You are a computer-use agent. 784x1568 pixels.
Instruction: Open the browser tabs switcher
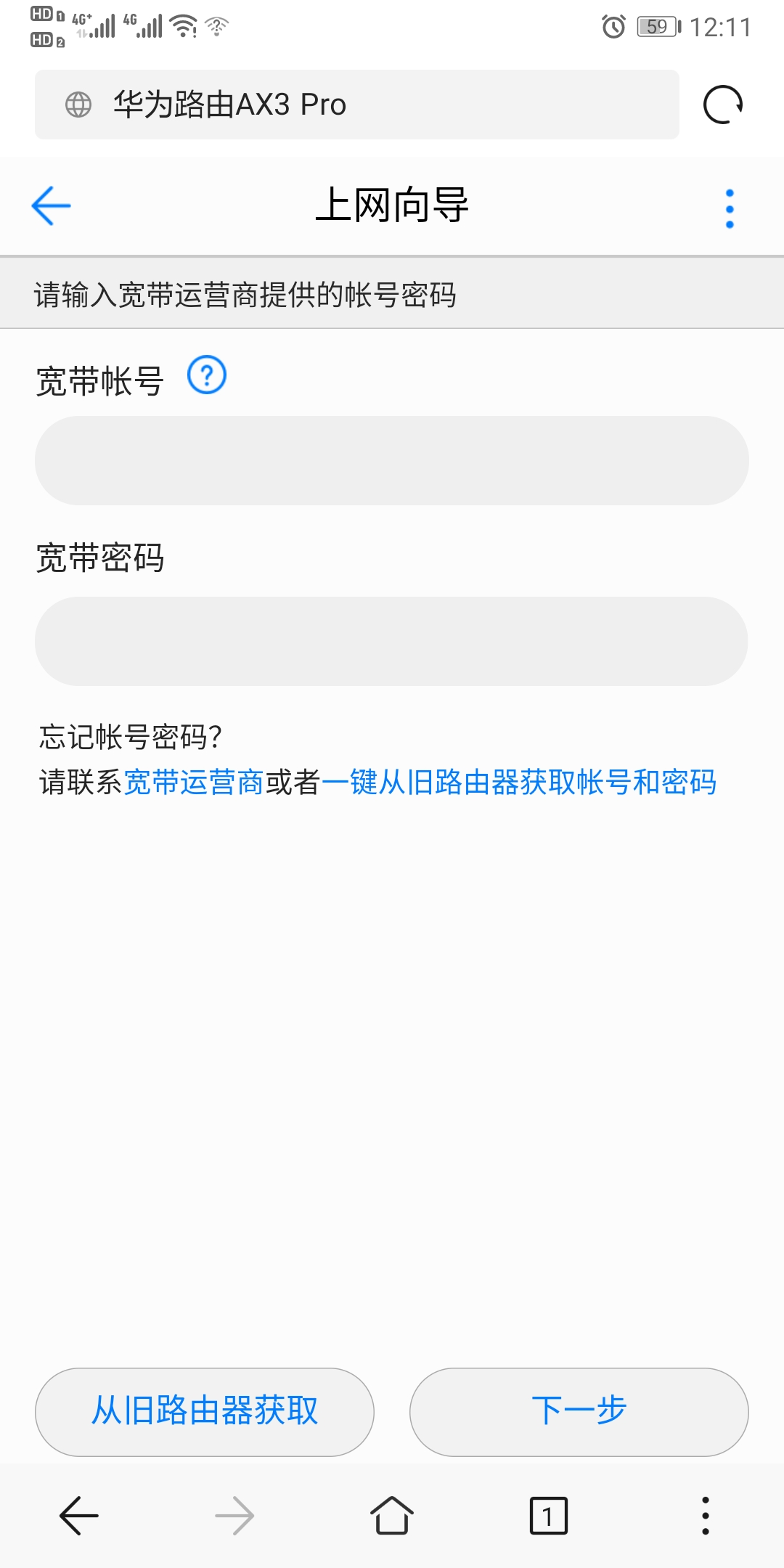pos(549,1516)
